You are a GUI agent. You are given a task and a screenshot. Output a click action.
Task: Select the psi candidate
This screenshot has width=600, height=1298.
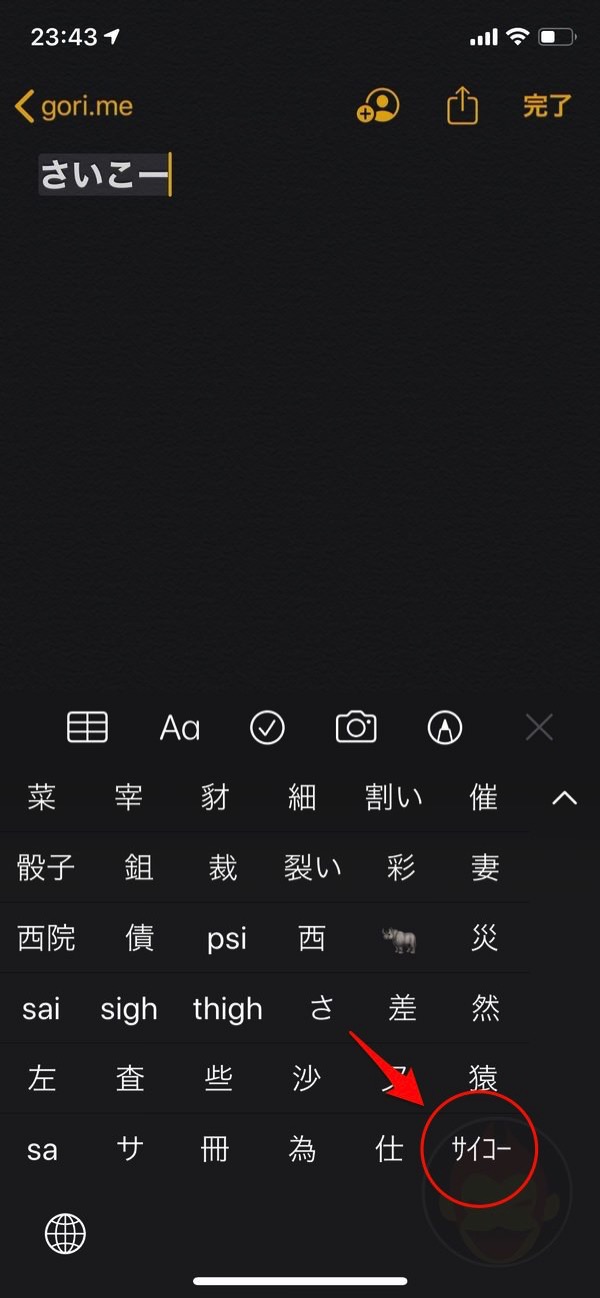(x=227, y=939)
